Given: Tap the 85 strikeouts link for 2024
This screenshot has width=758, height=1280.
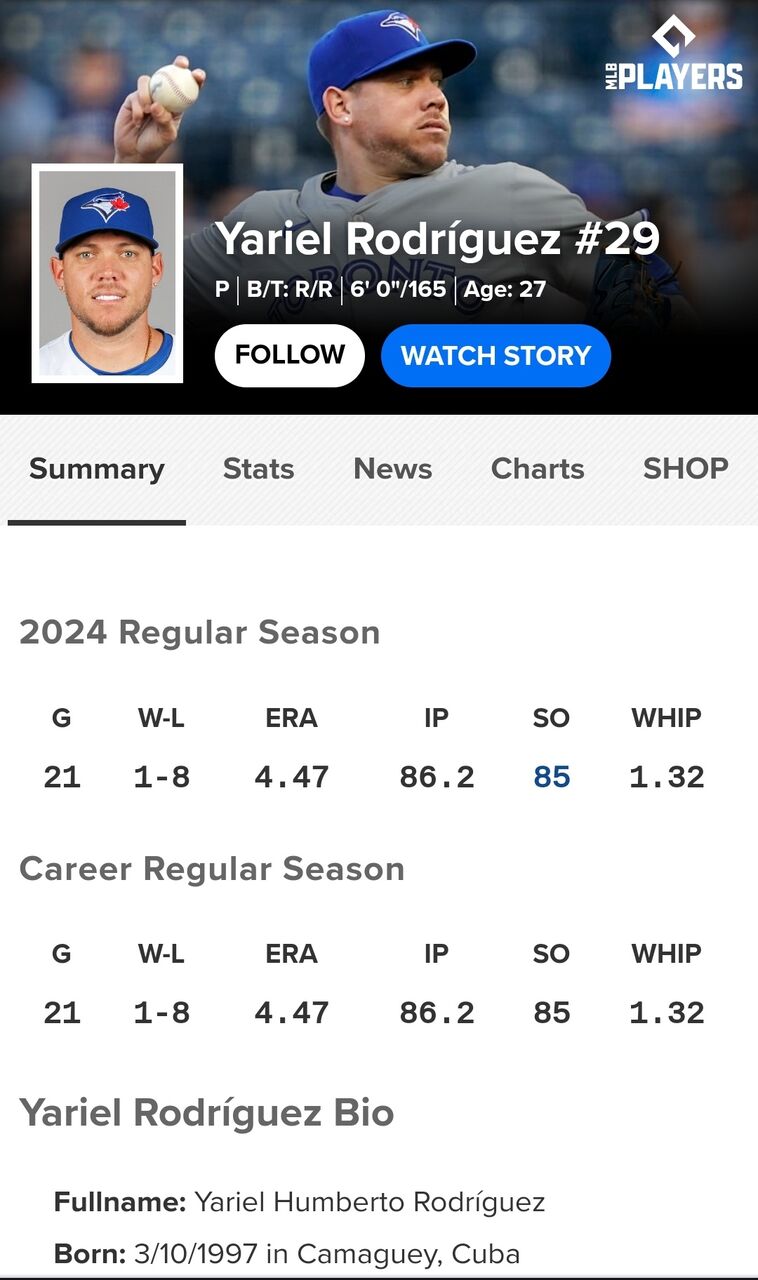Looking at the screenshot, I should pyautogui.click(x=551, y=777).
